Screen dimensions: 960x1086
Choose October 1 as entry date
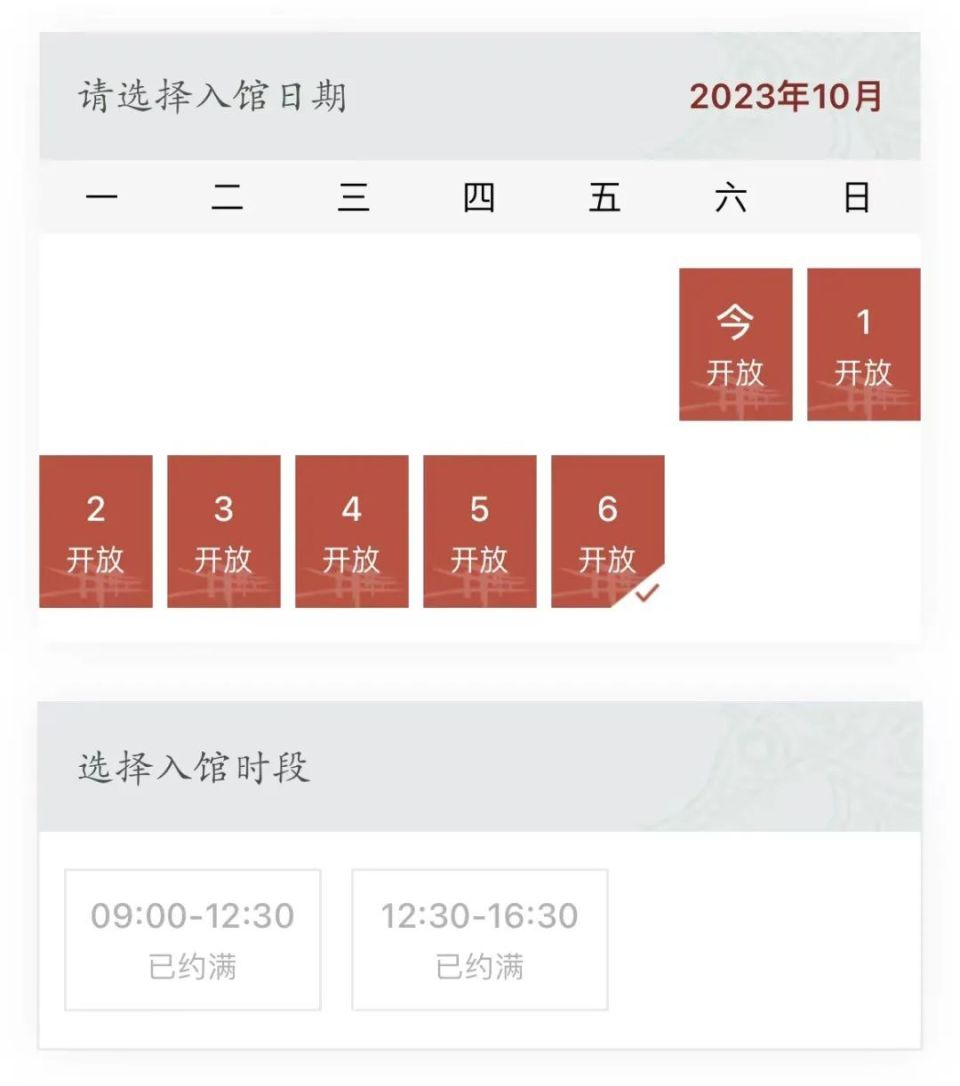(x=863, y=344)
